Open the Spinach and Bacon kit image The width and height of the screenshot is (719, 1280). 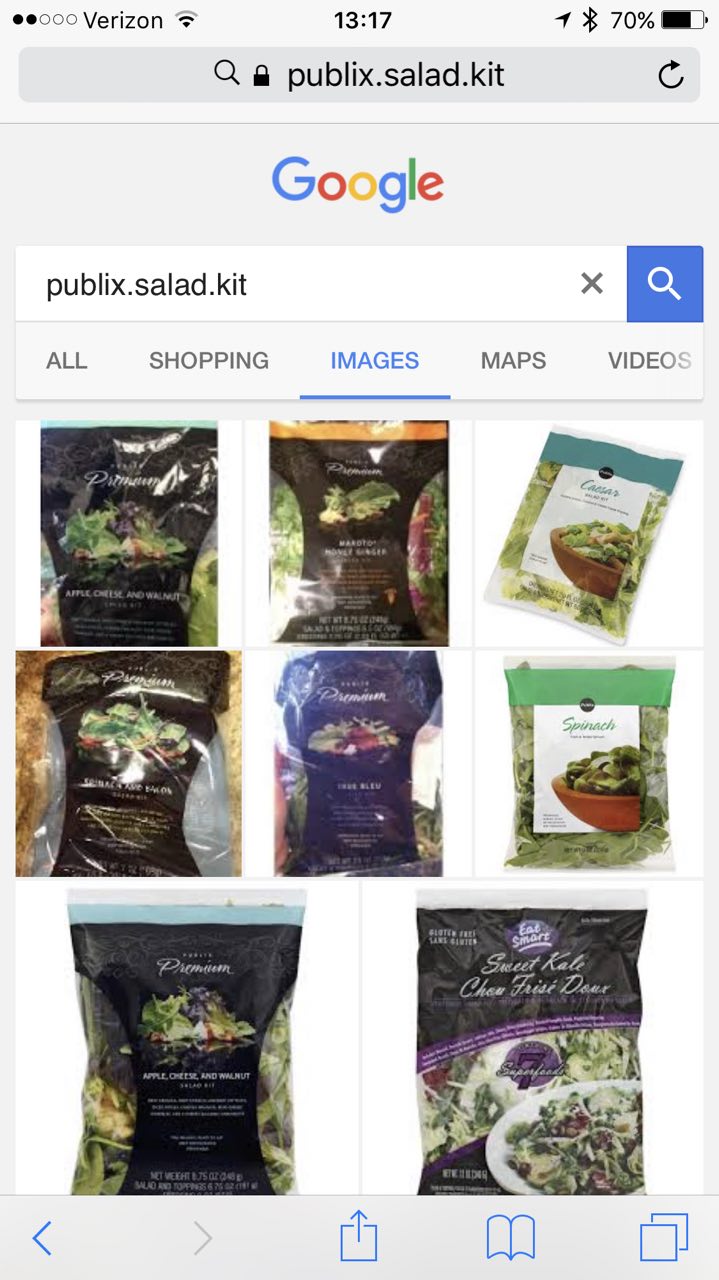(x=129, y=764)
